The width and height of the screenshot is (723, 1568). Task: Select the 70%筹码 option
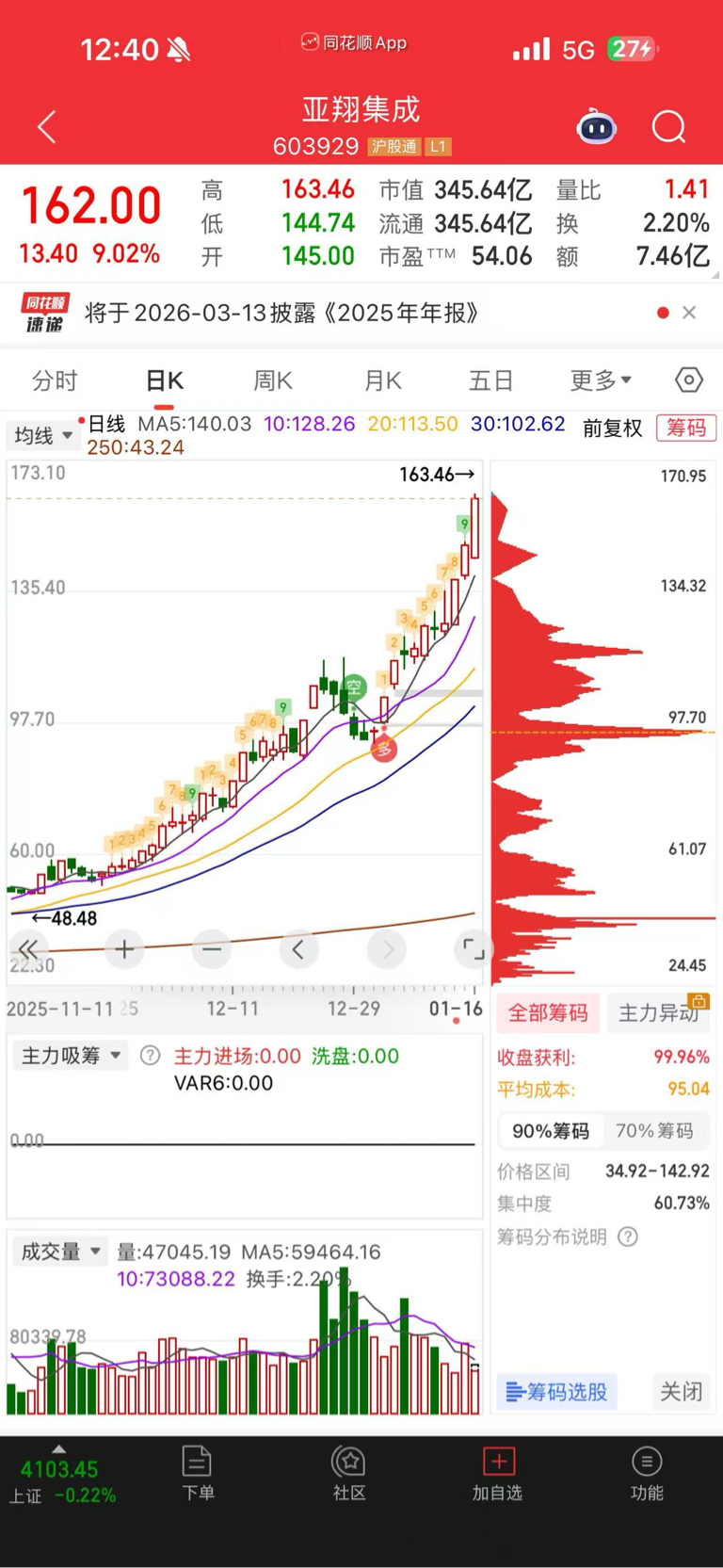point(654,1130)
